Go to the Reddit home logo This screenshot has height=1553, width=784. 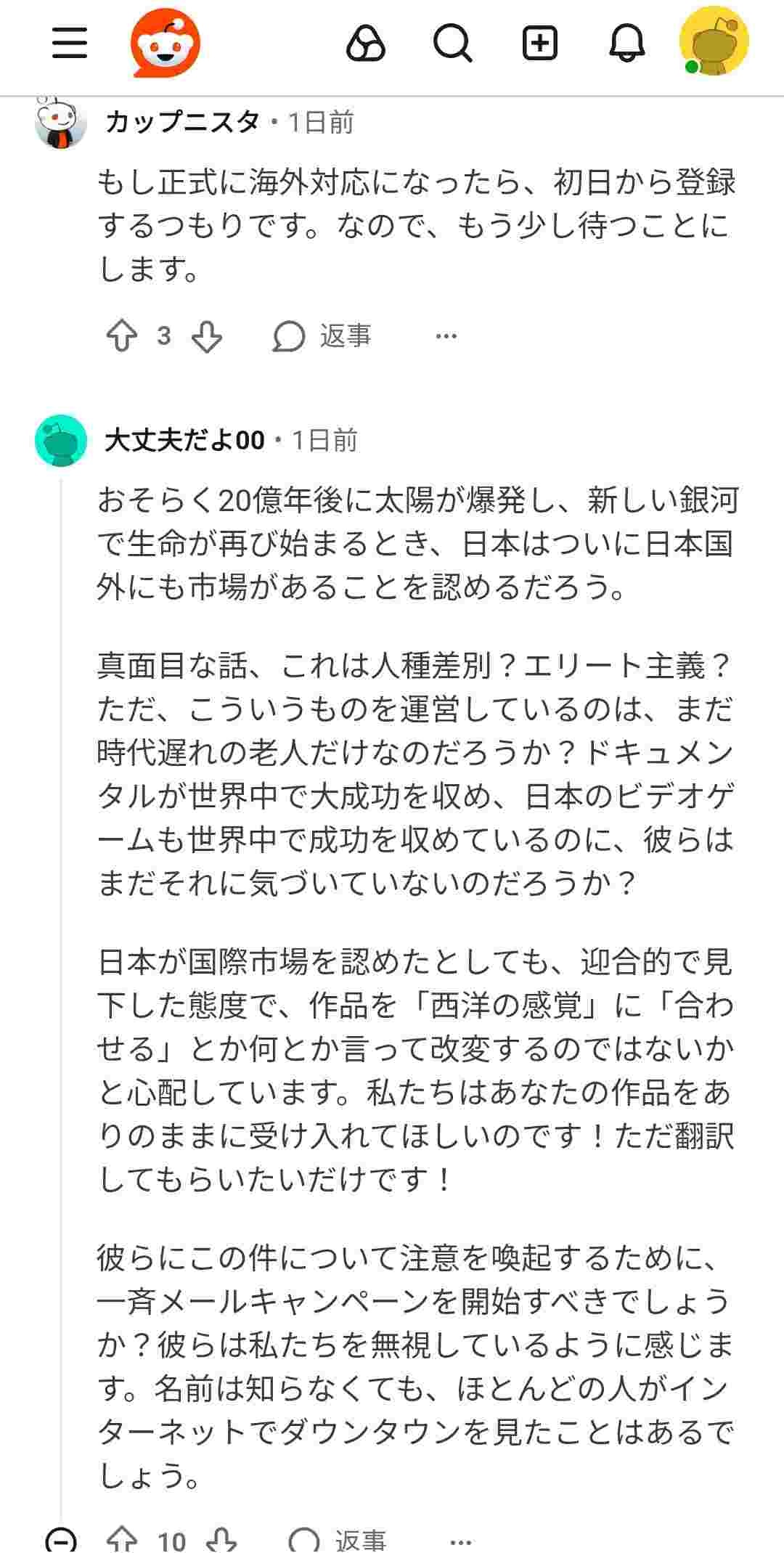point(165,43)
